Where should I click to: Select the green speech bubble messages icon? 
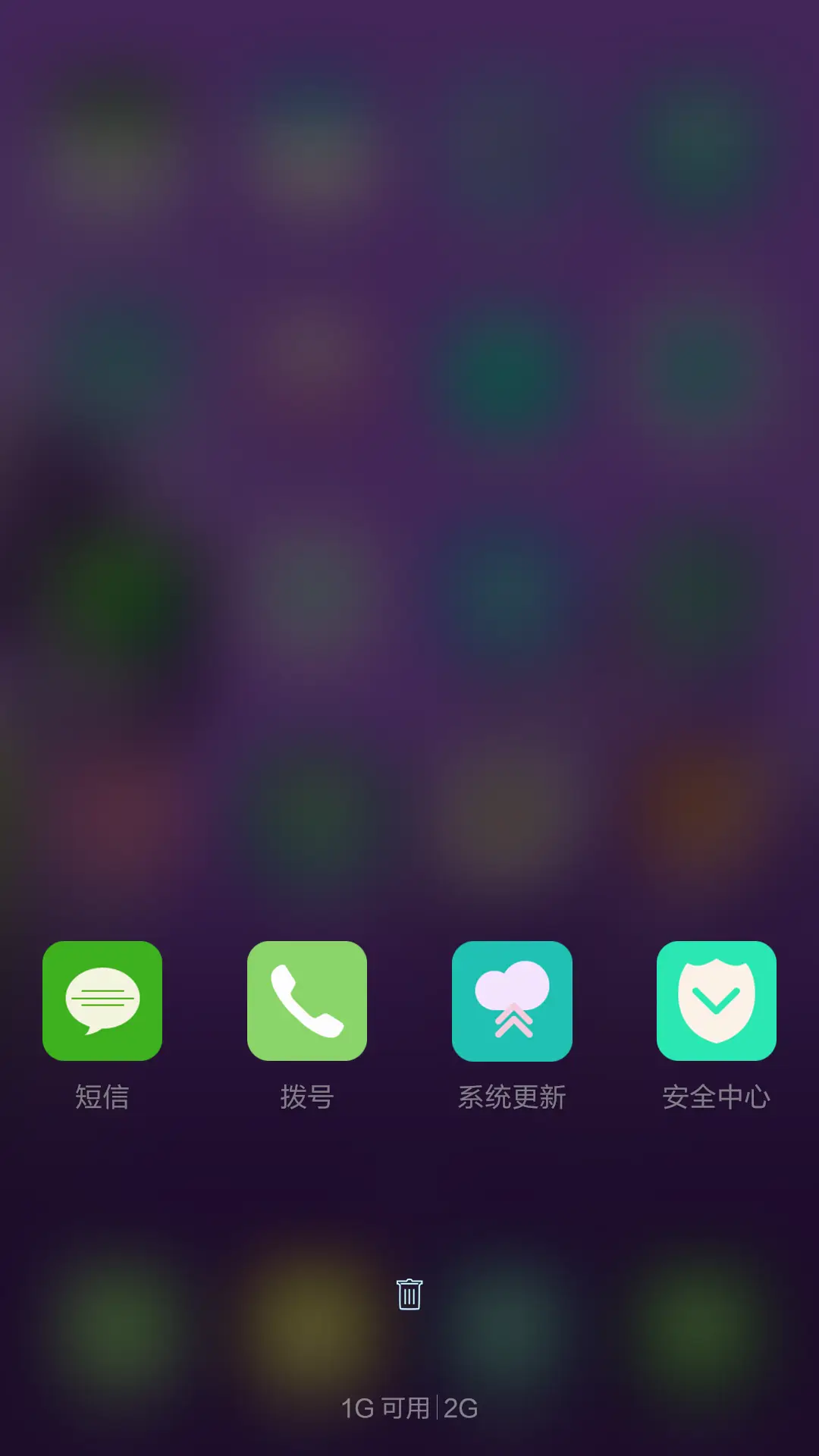pyautogui.click(x=102, y=1001)
